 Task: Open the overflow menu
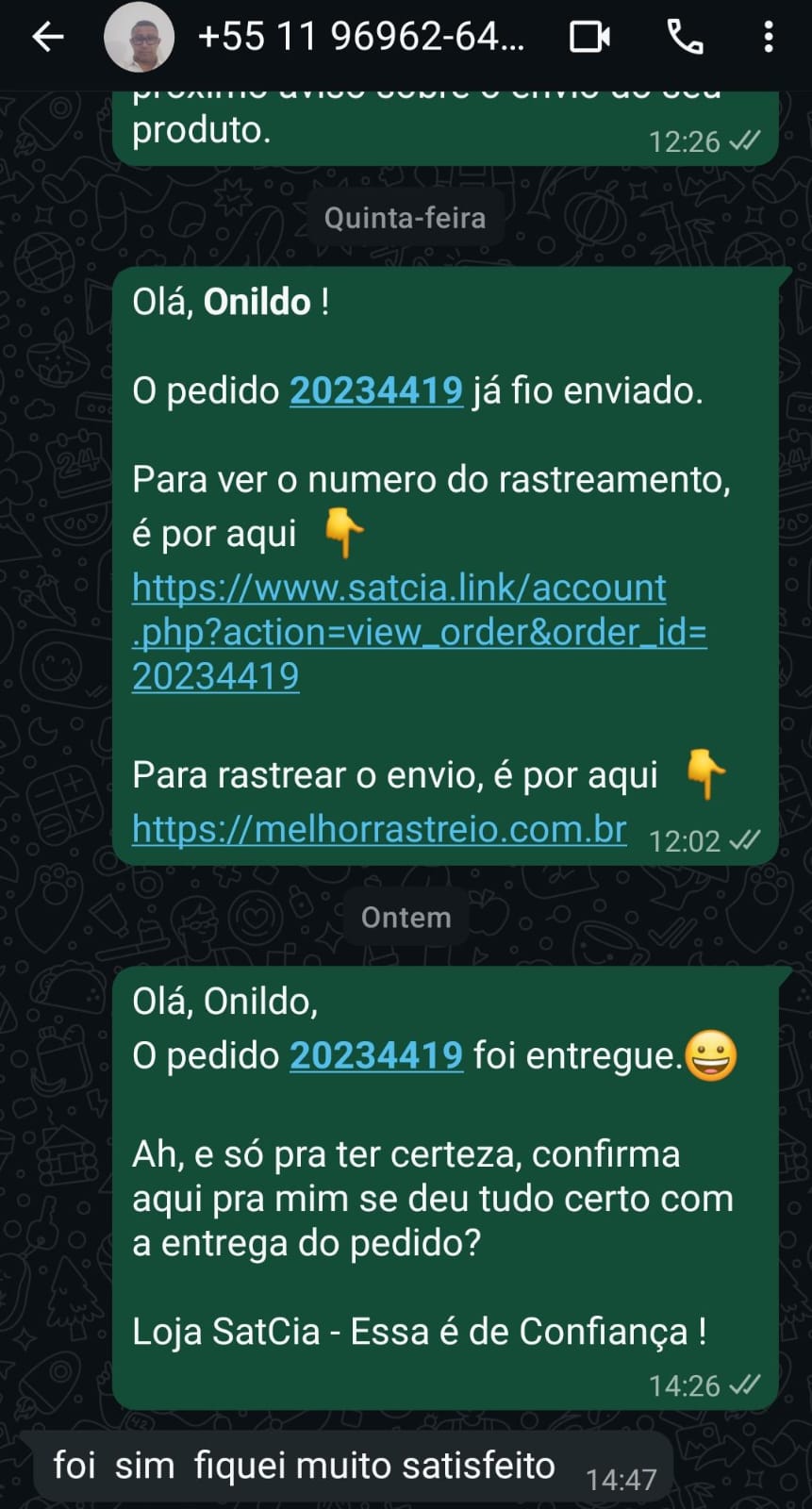769,38
